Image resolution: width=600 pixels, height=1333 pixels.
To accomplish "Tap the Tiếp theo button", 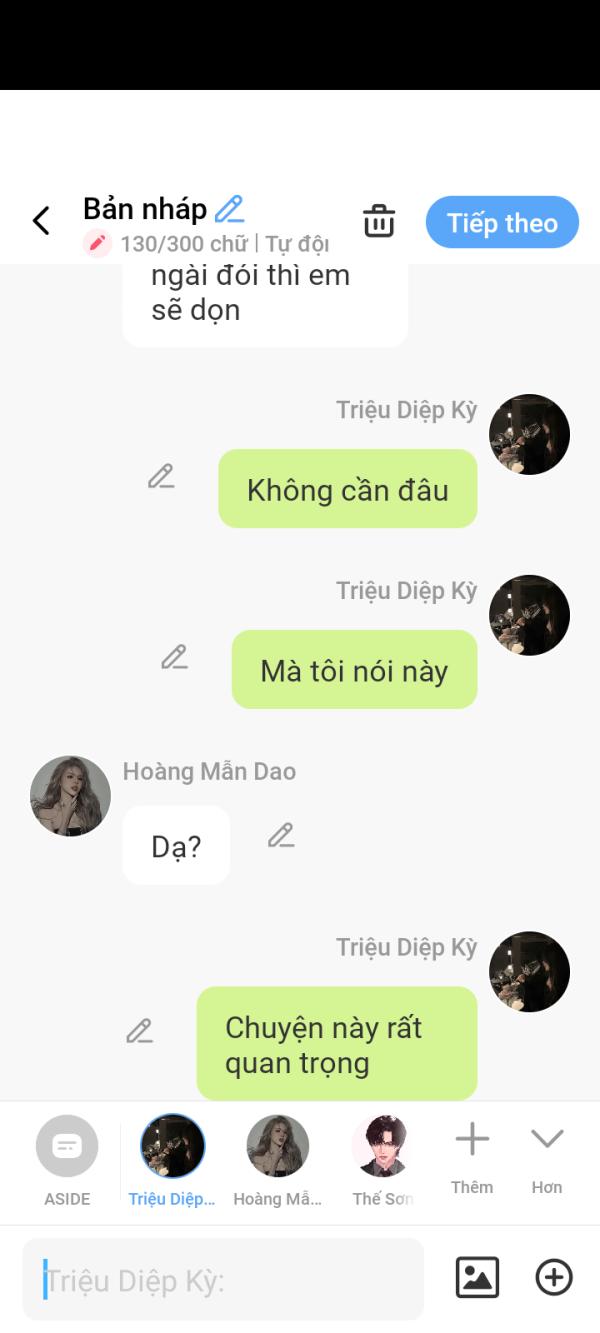I will point(502,222).
